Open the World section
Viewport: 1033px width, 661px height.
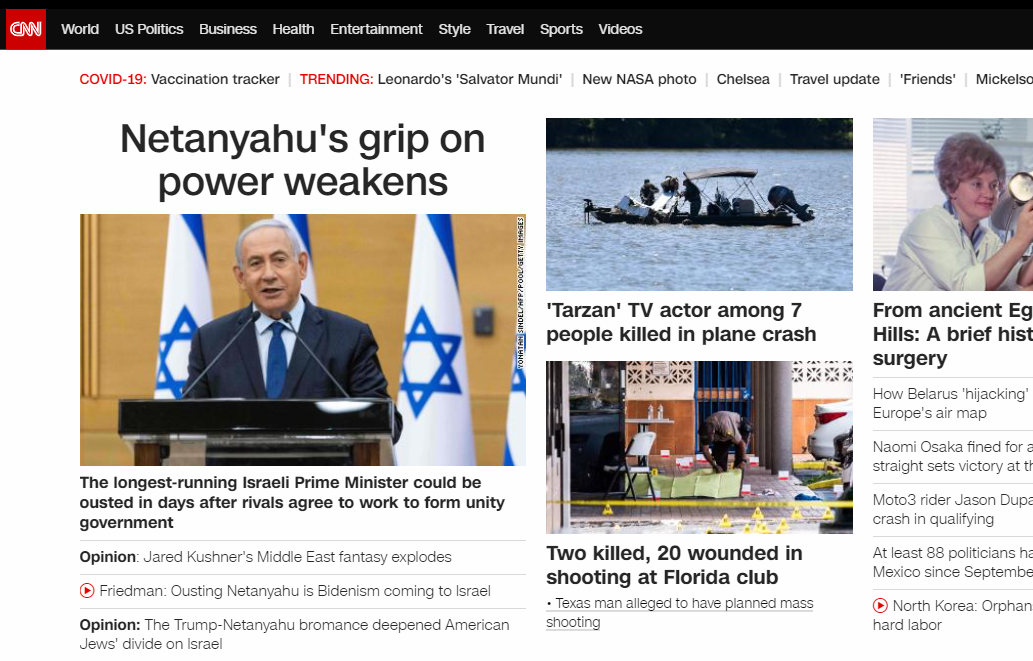(80, 29)
